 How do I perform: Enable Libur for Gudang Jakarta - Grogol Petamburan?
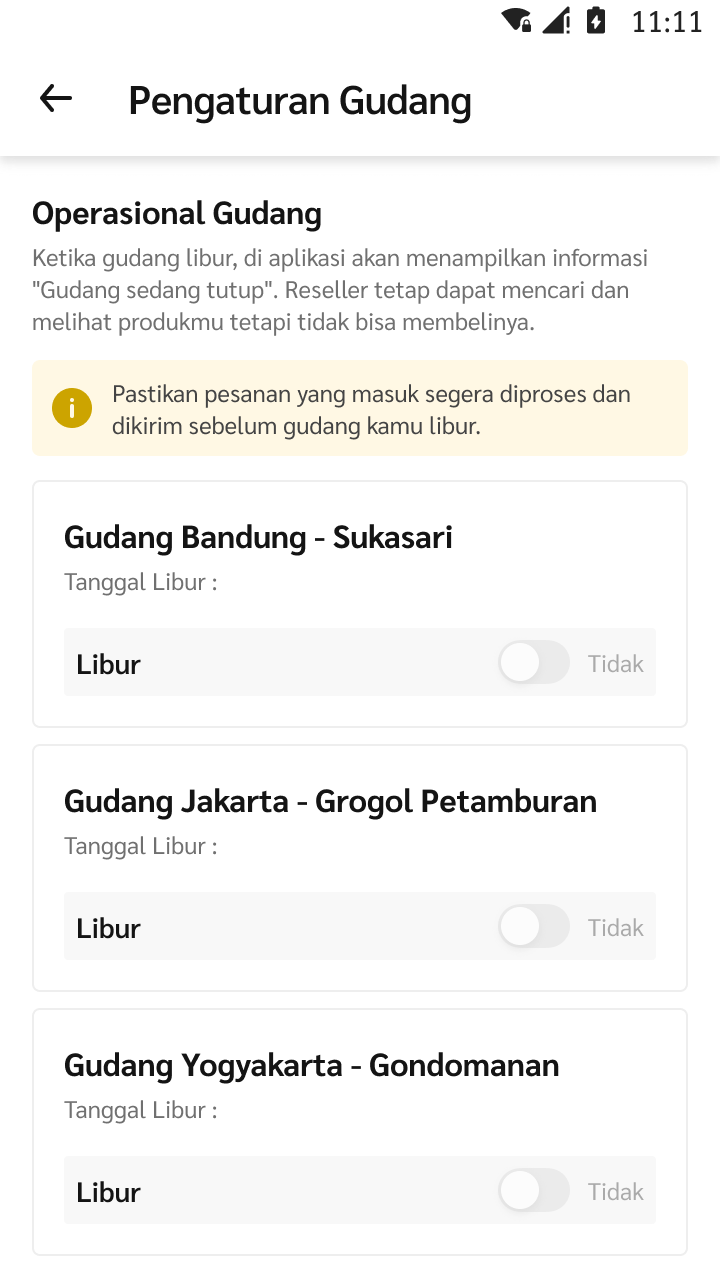click(x=534, y=926)
